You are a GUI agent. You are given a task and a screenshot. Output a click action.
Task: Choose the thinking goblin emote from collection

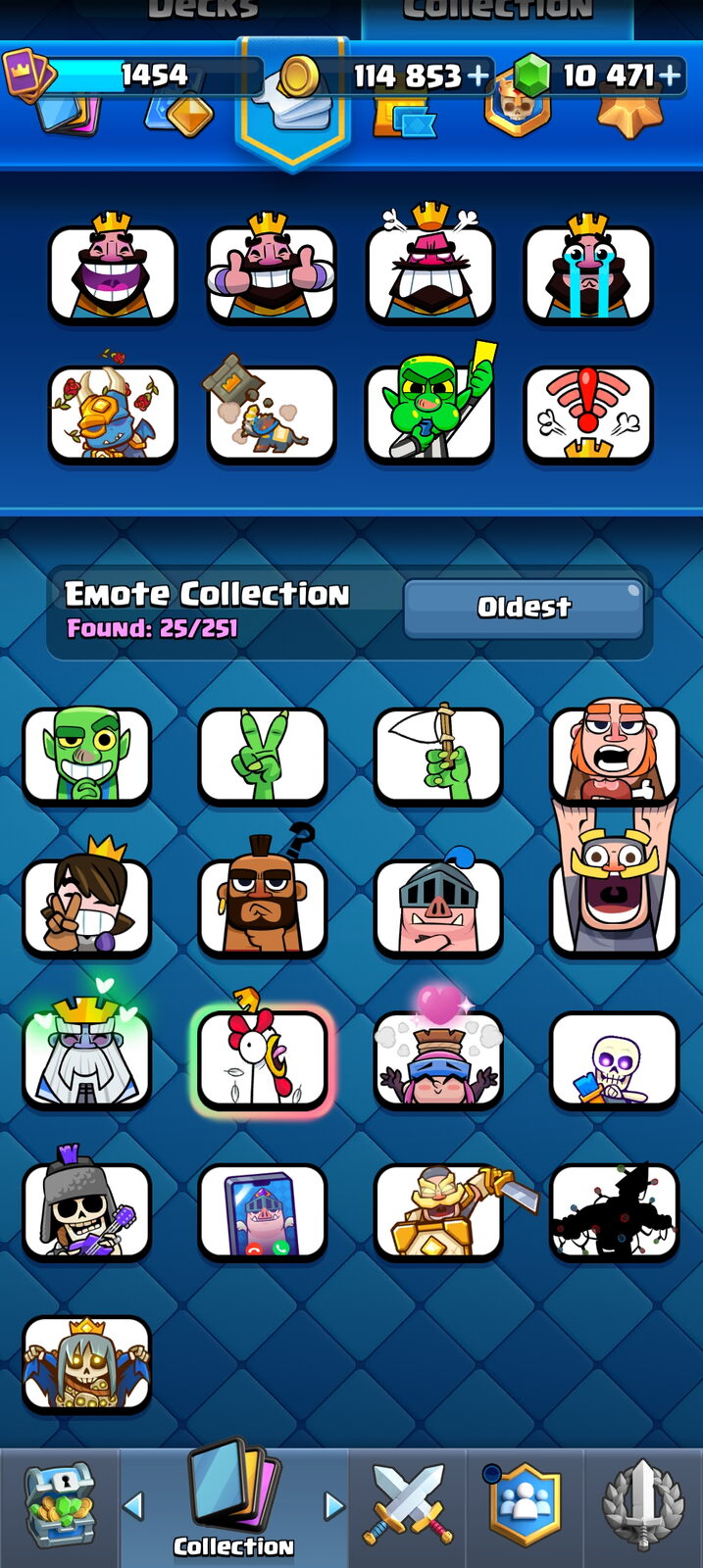point(87,756)
